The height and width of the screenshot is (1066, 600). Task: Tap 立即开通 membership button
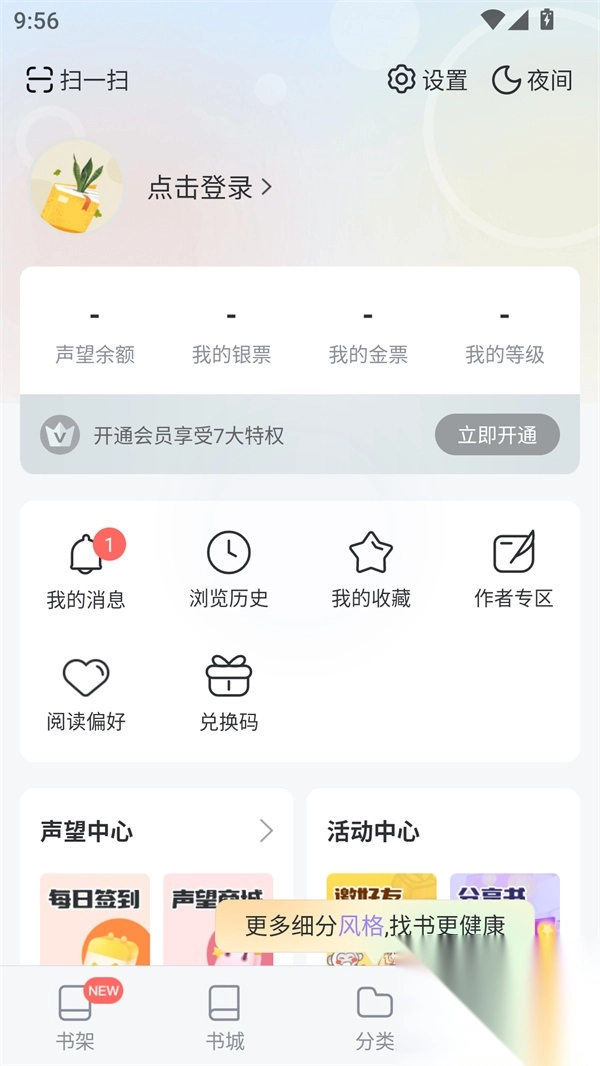click(497, 434)
